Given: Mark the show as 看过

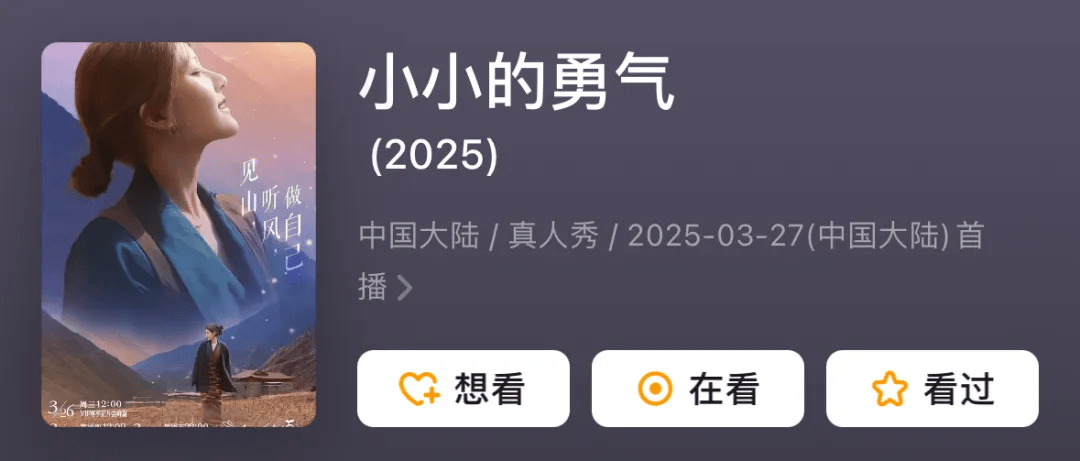Looking at the screenshot, I should 931,389.
